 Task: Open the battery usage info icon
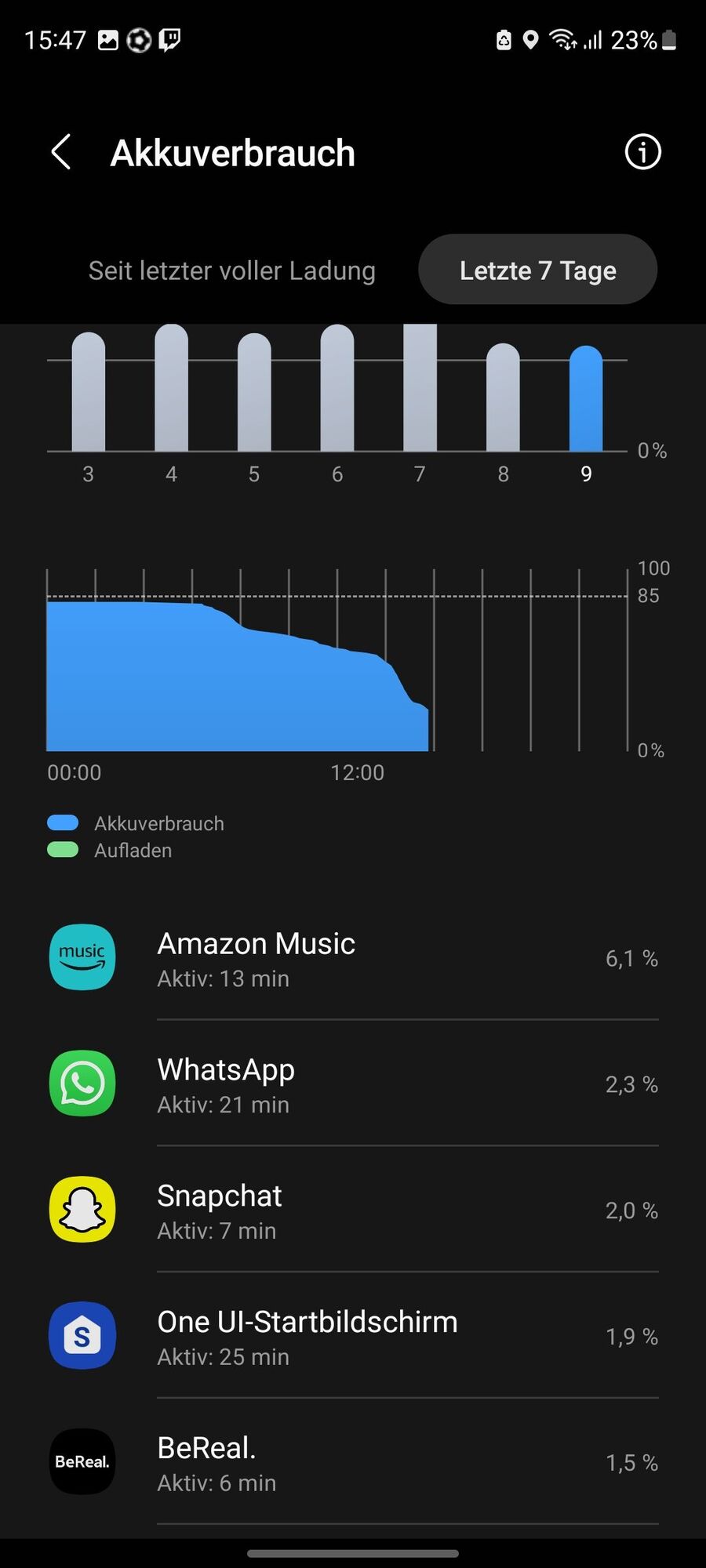pyautogui.click(x=642, y=152)
